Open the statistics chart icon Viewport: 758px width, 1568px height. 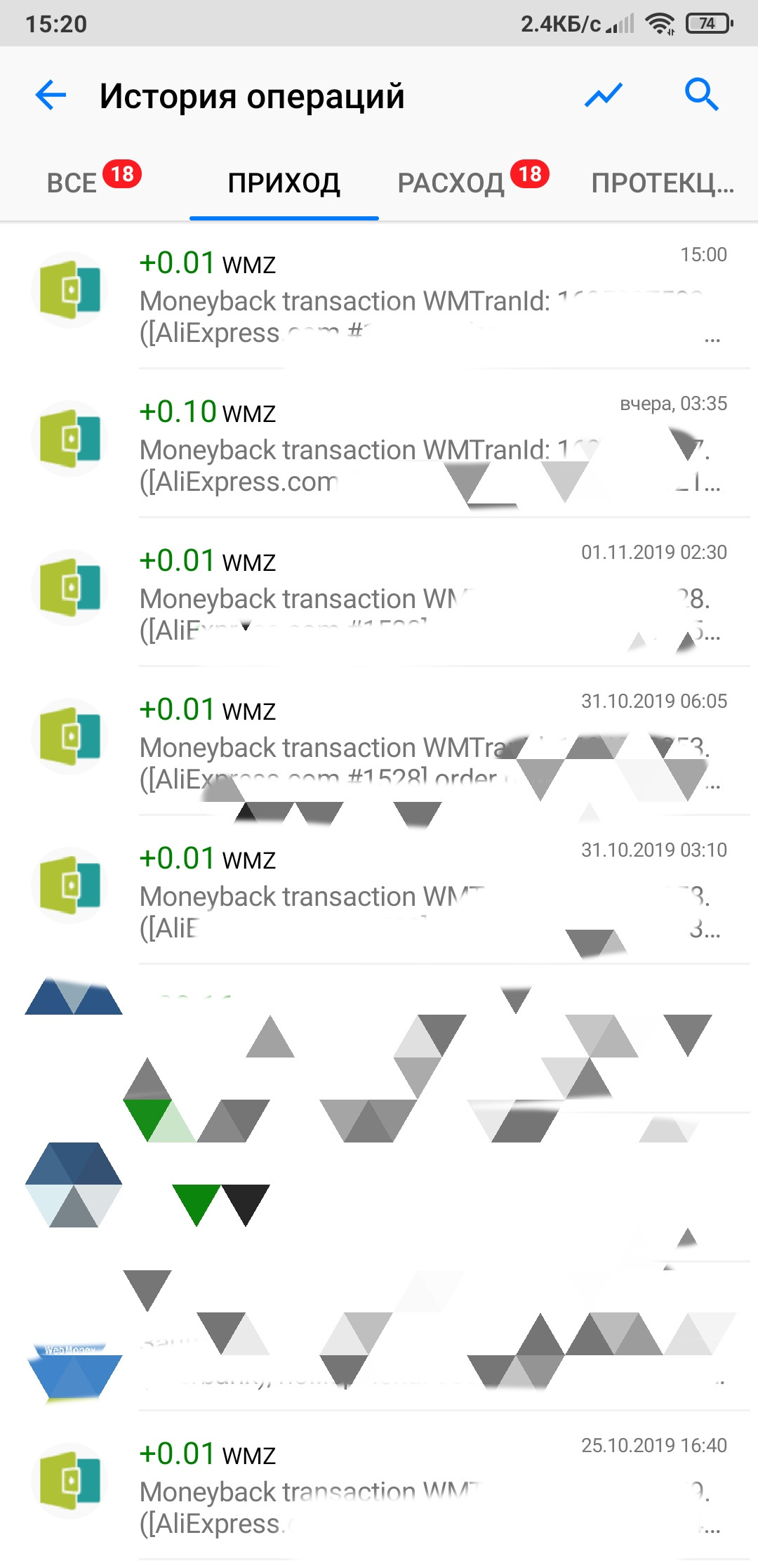pyautogui.click(x=604, y=95)
